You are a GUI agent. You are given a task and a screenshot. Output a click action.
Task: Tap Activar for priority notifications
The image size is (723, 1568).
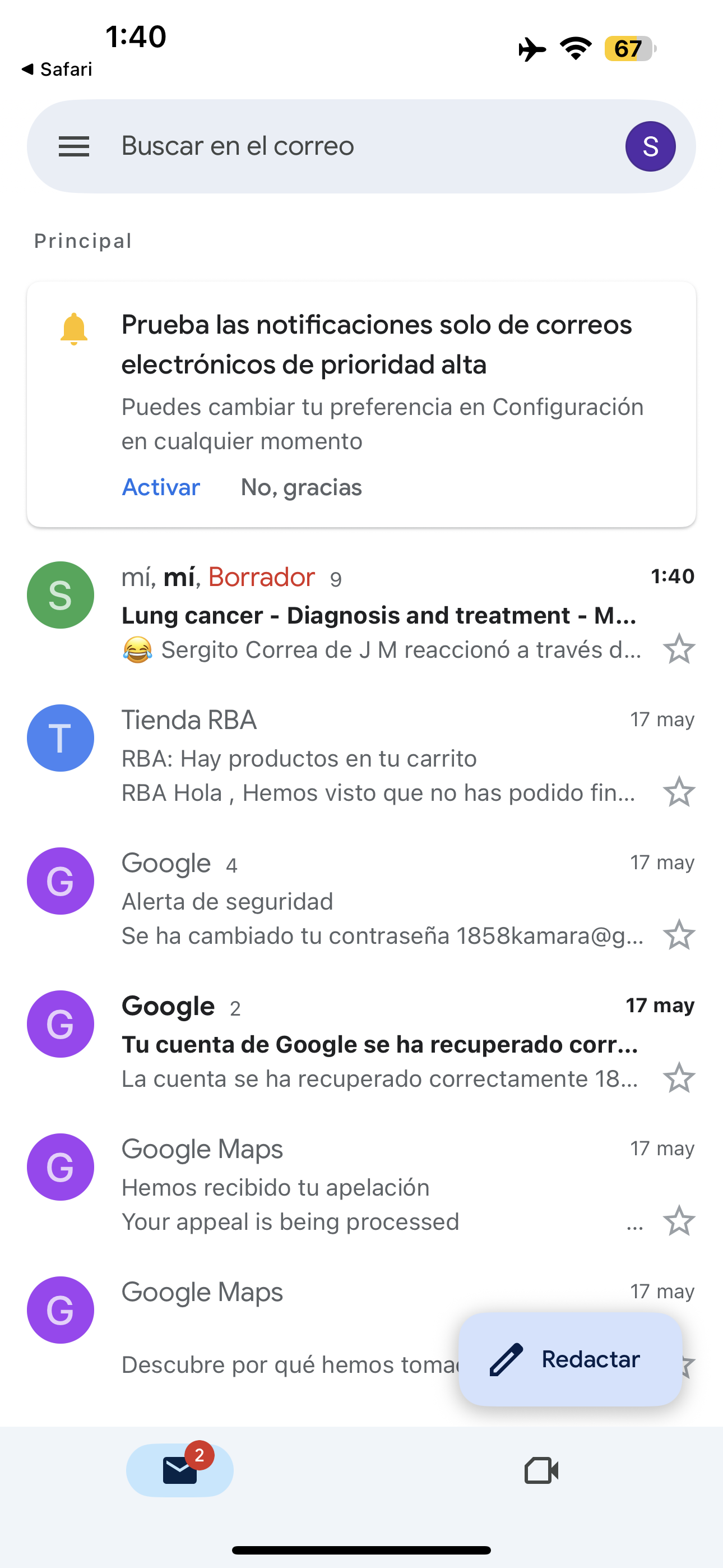(161, 487)
